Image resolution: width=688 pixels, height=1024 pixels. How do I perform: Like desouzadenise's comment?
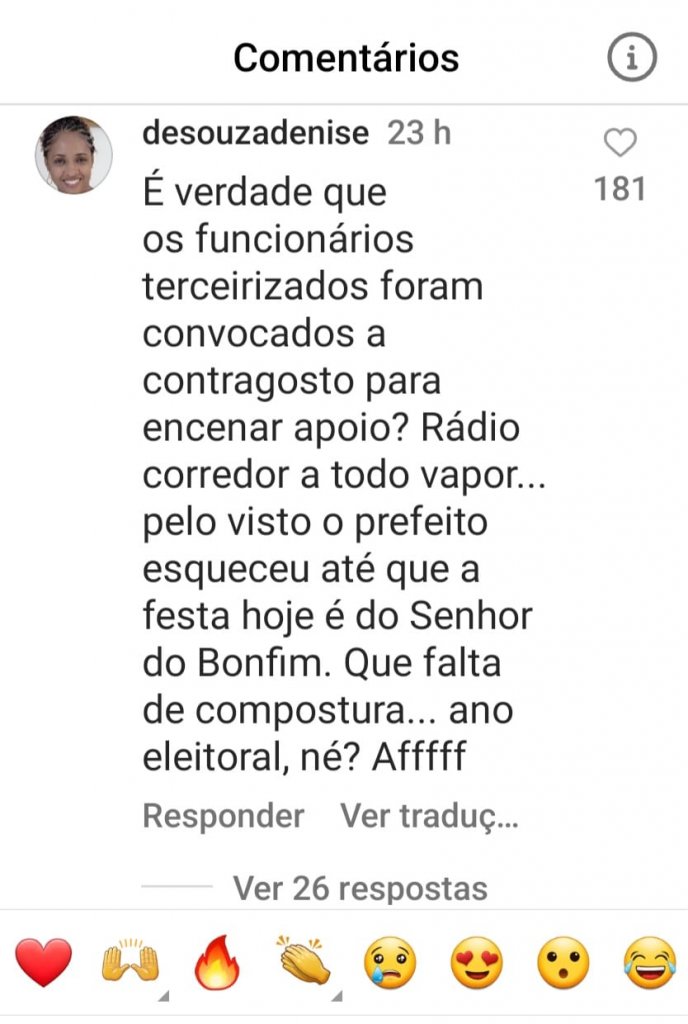tap(620, 144)
